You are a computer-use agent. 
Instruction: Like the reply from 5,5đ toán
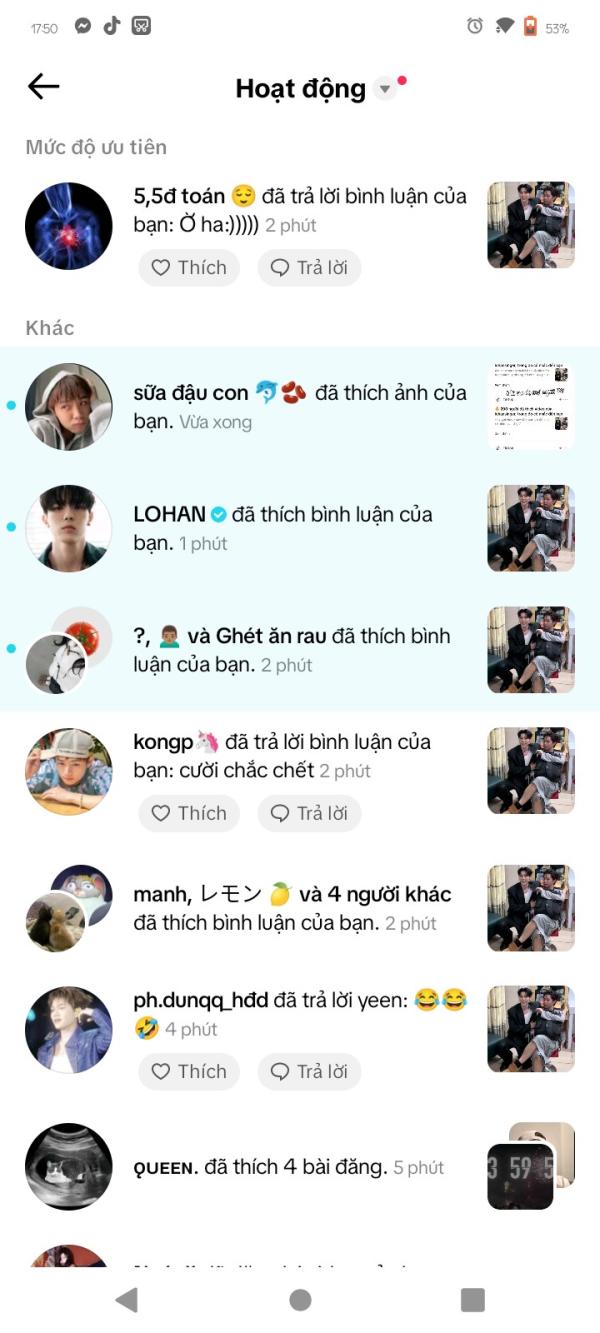(x=189, y=268)
